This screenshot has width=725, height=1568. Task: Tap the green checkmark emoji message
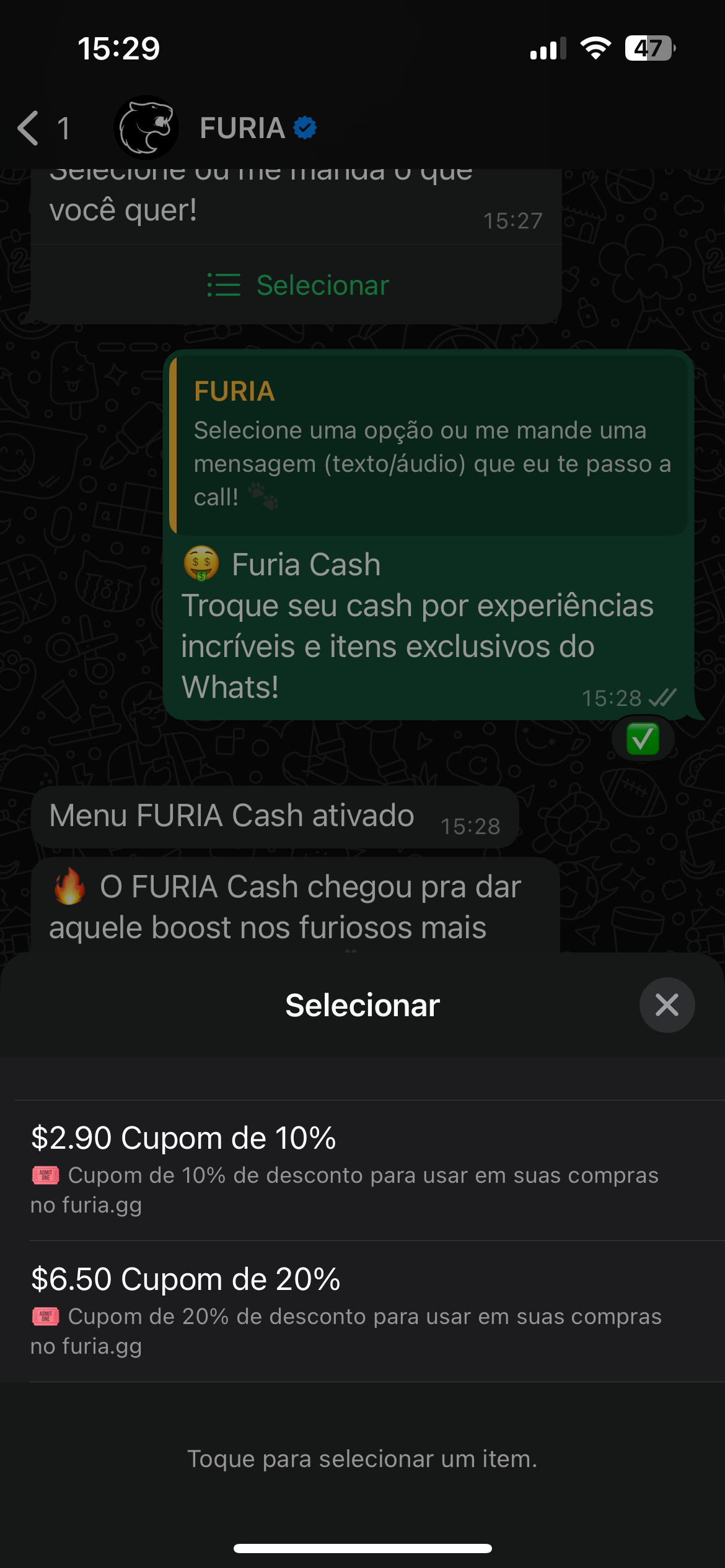pos(643,738)
